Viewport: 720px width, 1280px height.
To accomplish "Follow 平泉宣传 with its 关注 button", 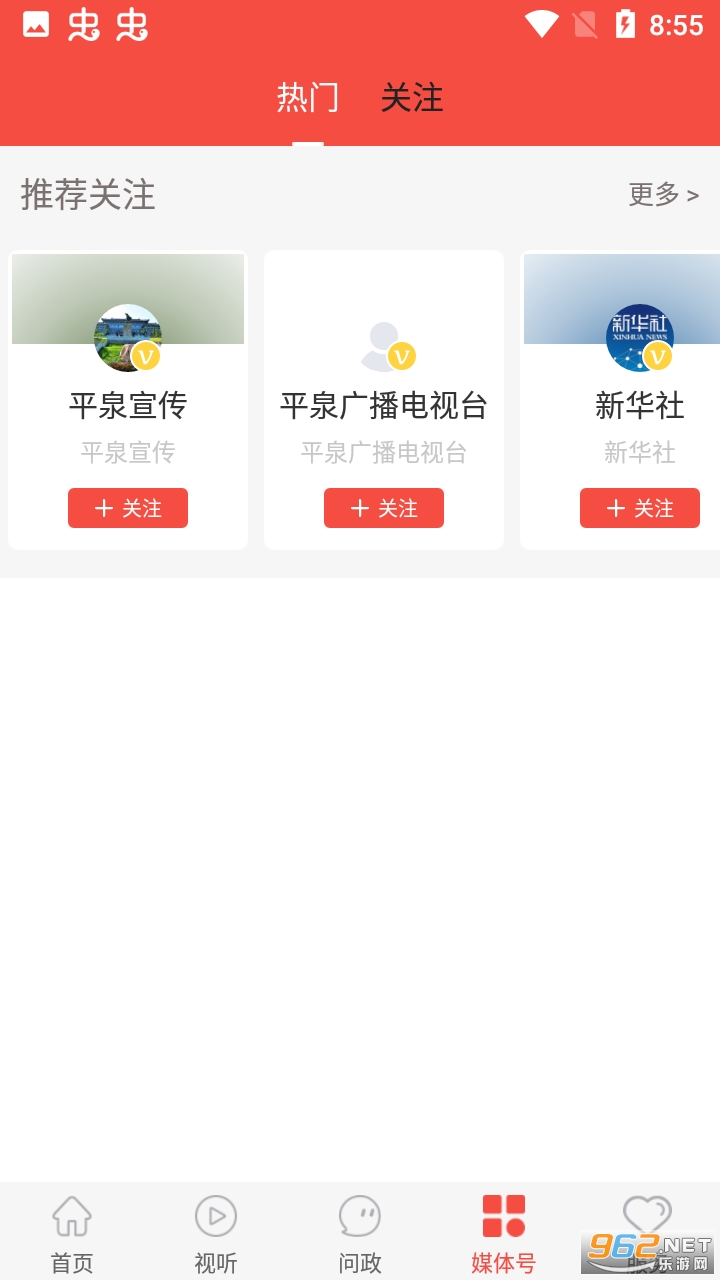I will [x=128, y=508].
